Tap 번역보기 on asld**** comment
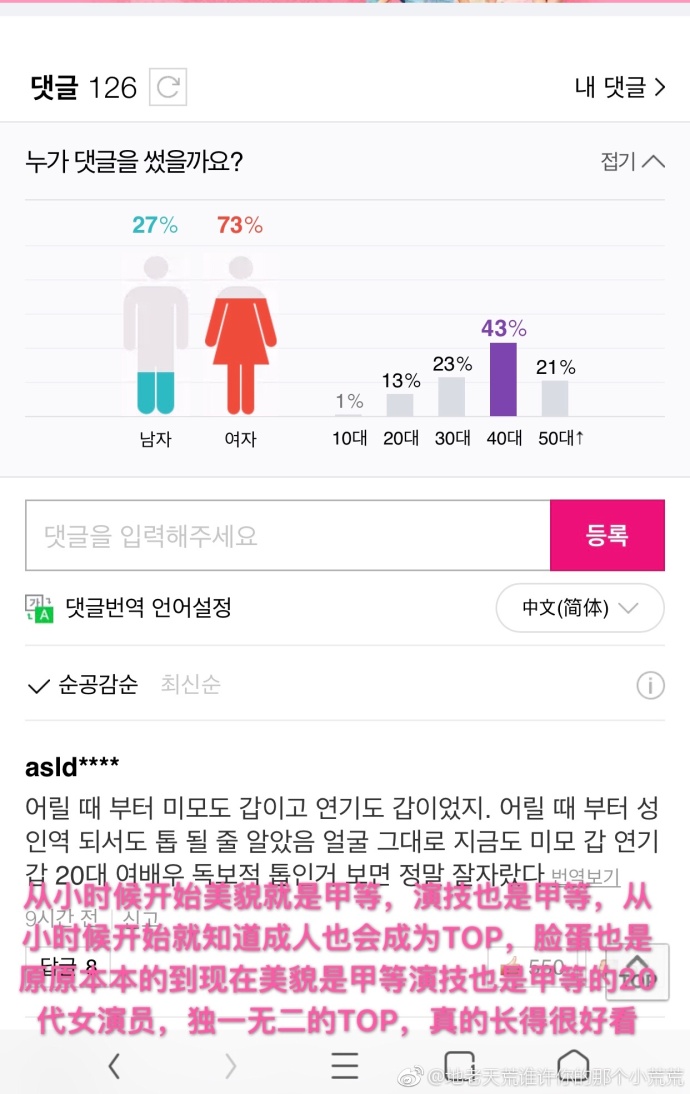Screen dimensions: 690x1094 click(585, 877)
